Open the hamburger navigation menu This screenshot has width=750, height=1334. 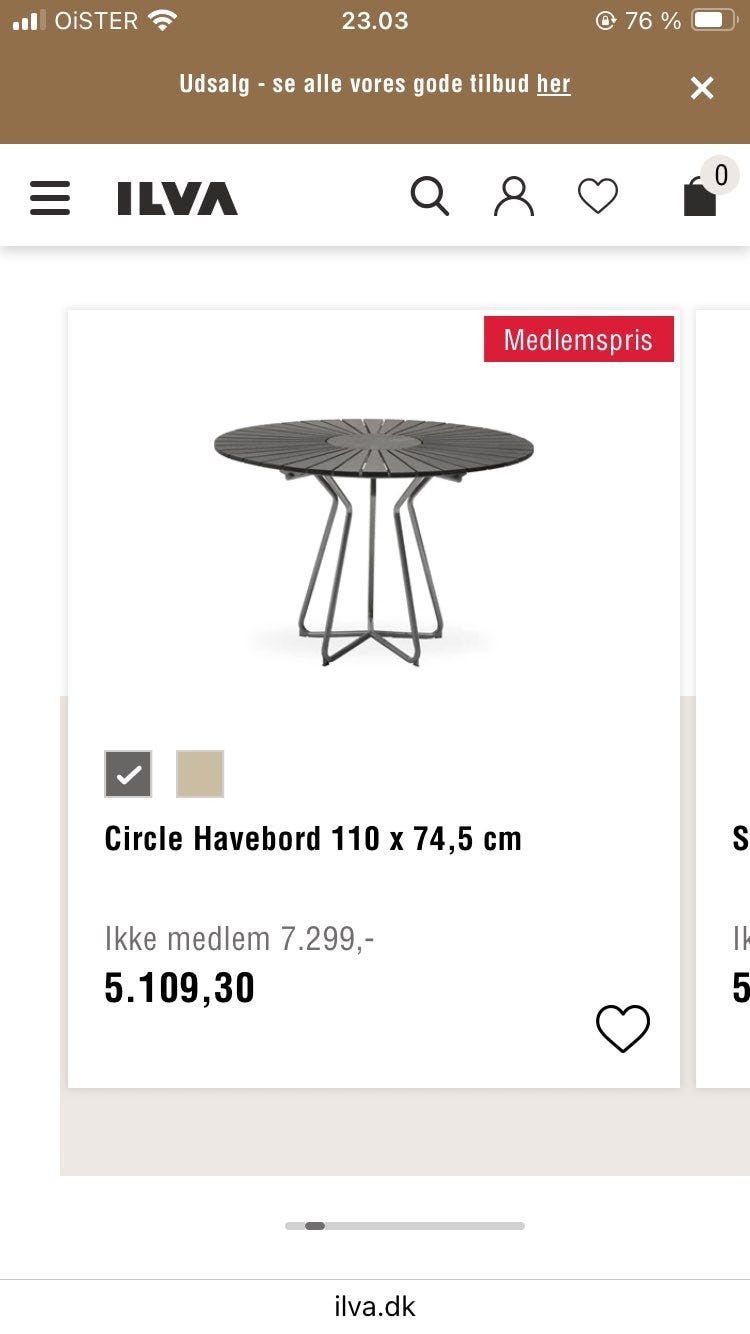click(49, 198)
